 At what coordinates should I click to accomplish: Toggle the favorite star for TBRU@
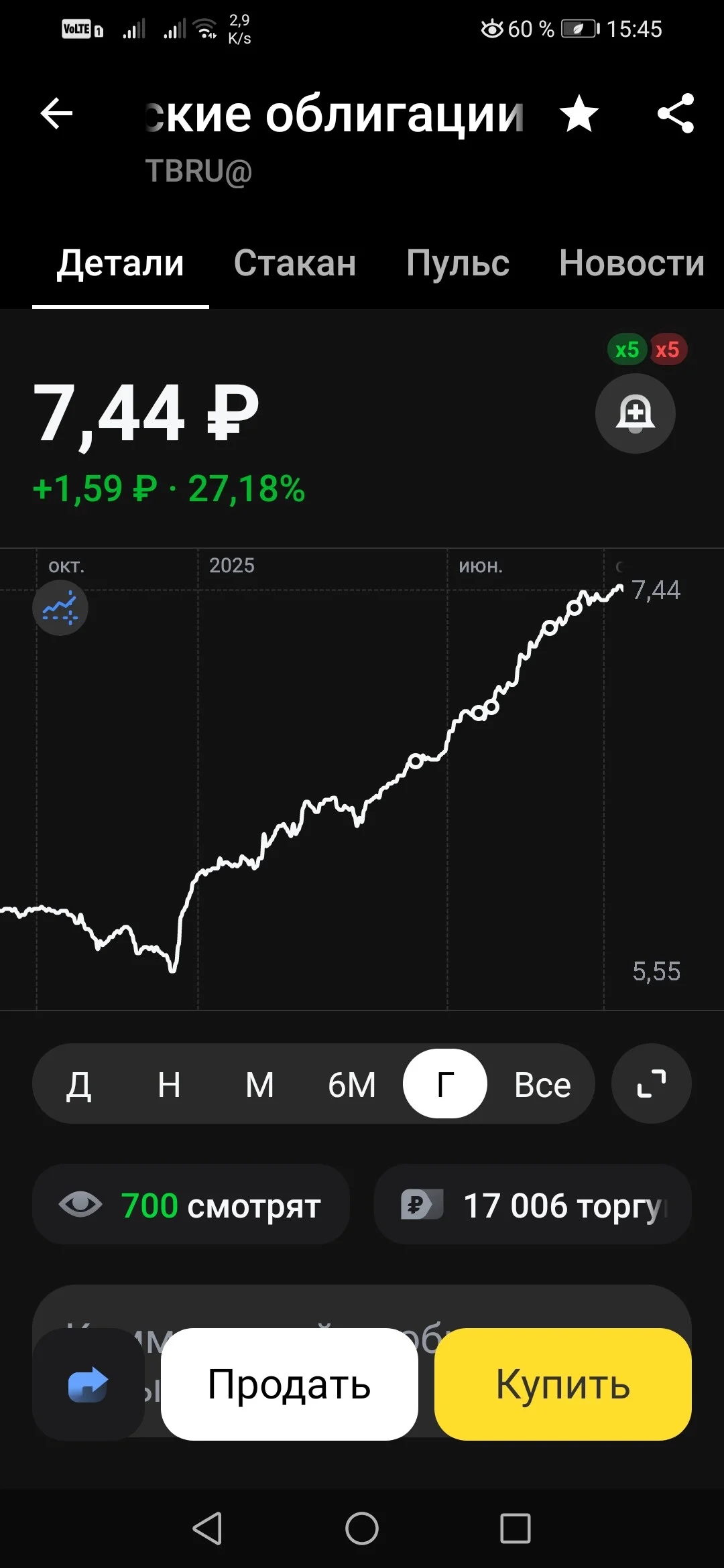(579, 113)
